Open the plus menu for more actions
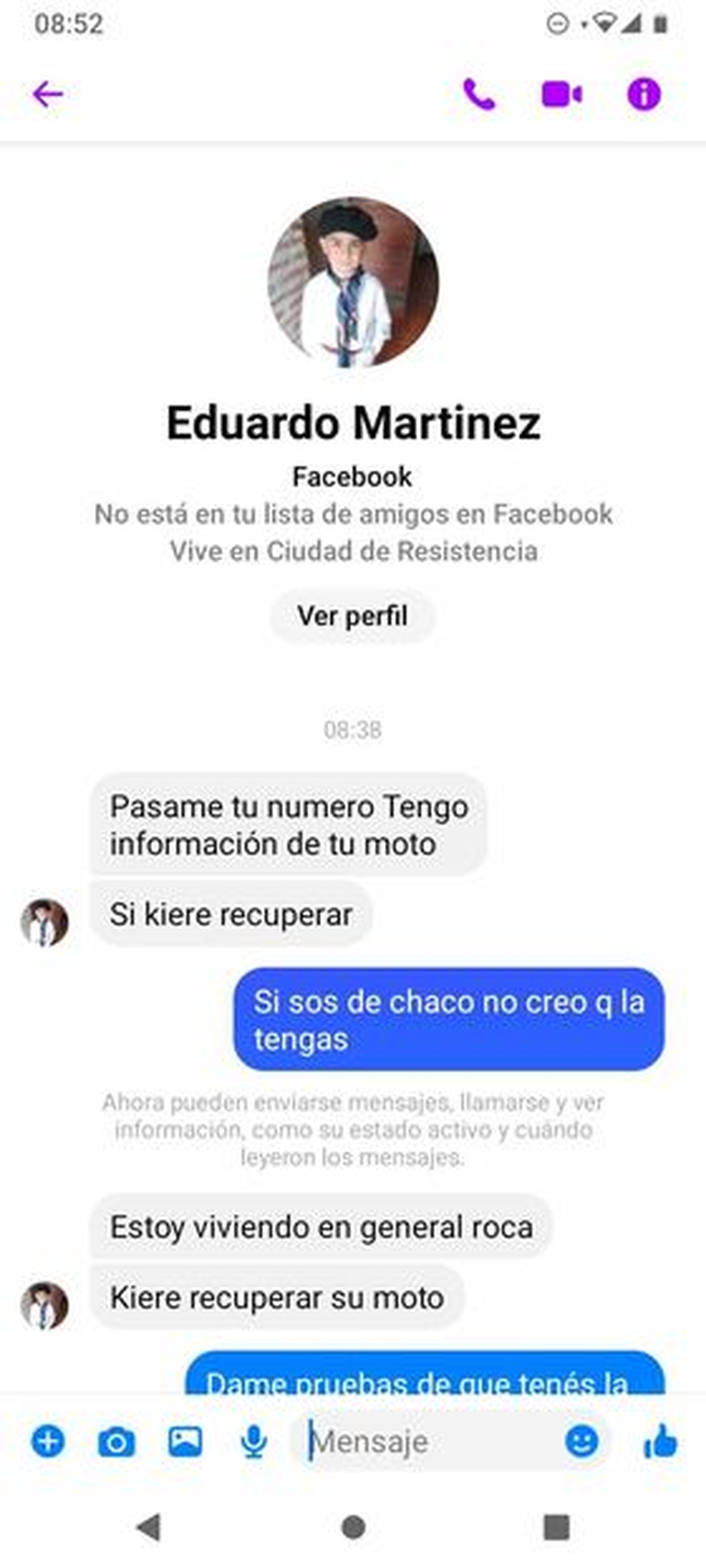The image size is (706, 1568). (48, 1441)
